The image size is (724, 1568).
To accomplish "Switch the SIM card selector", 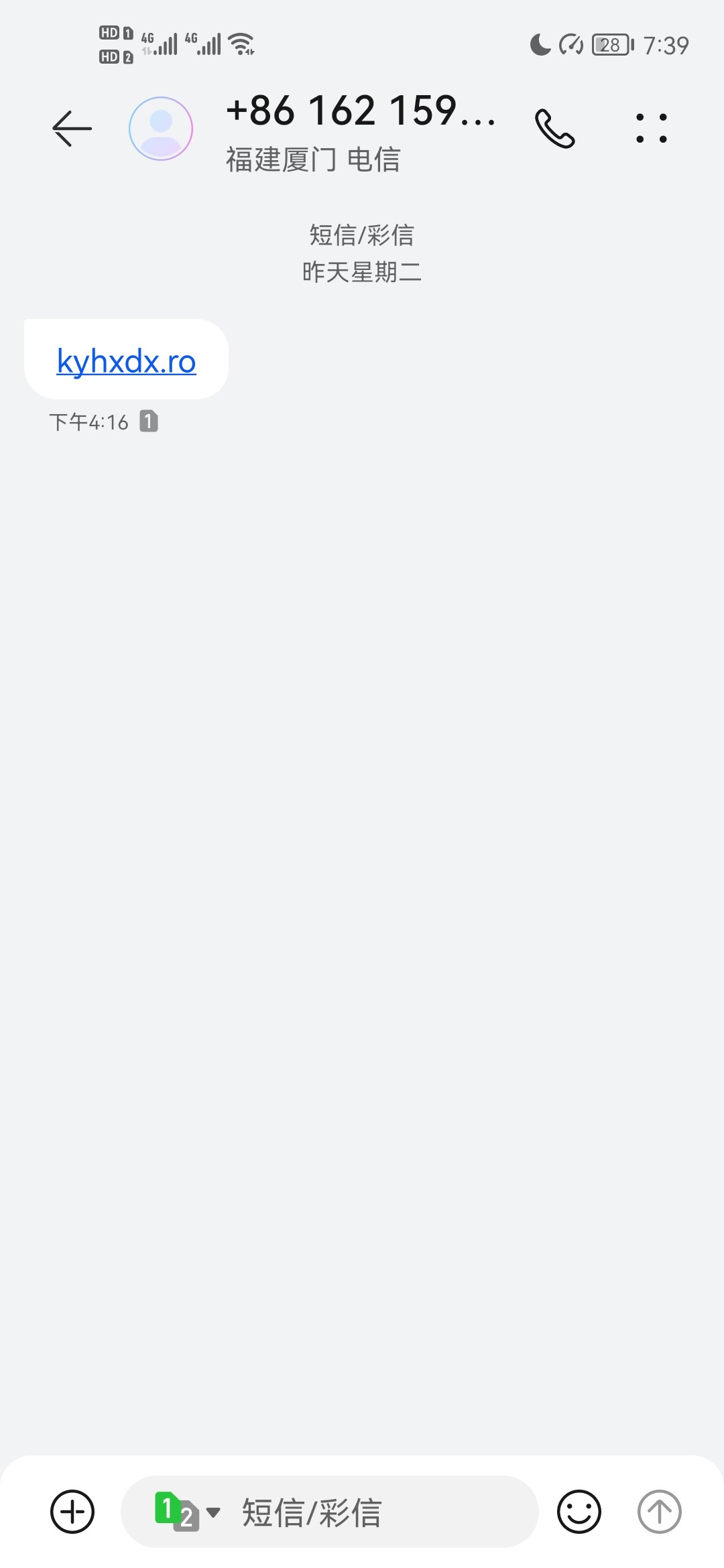I will [x=186, y=1511].
